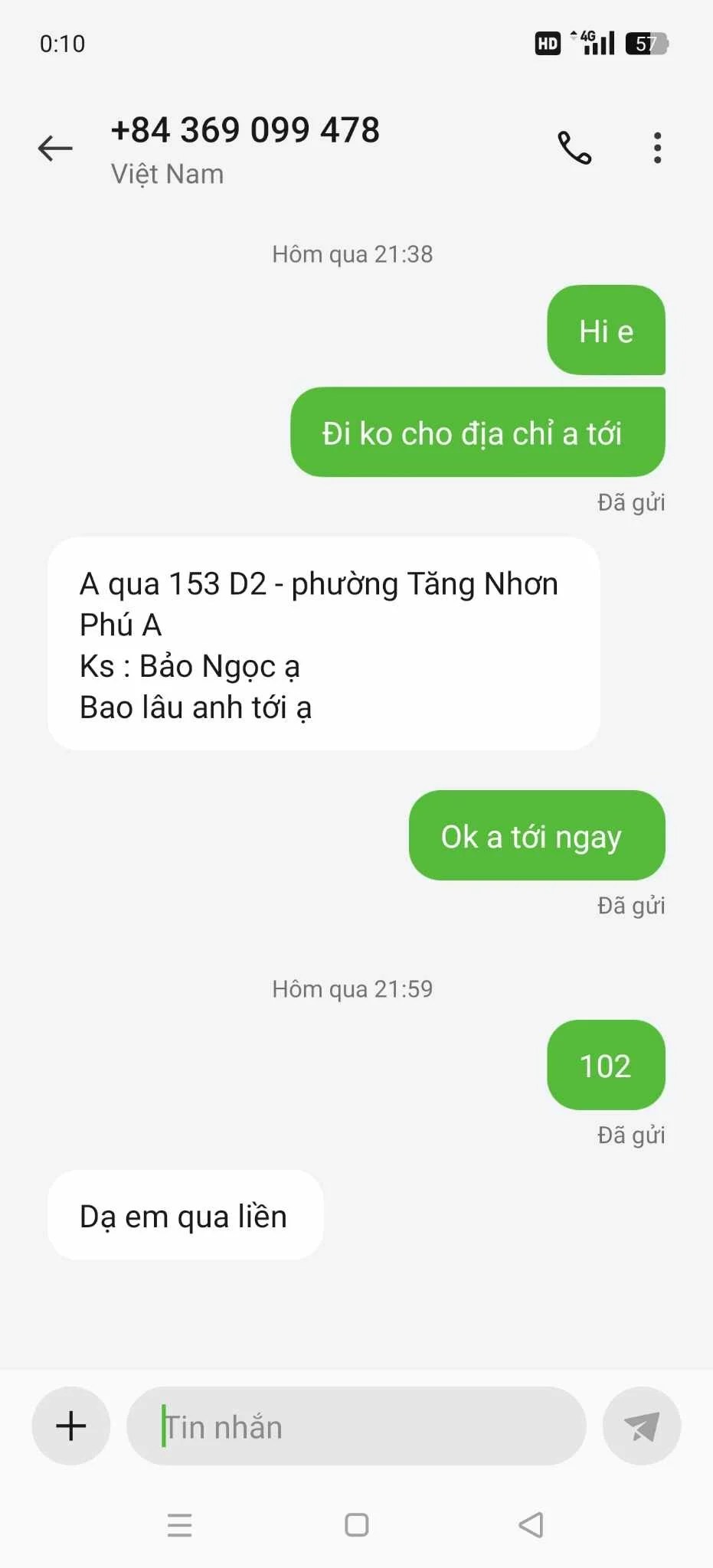Tap the plus attachment button
The height and width of the screenshot is (1568, 713).
[x=70, y=1426]
